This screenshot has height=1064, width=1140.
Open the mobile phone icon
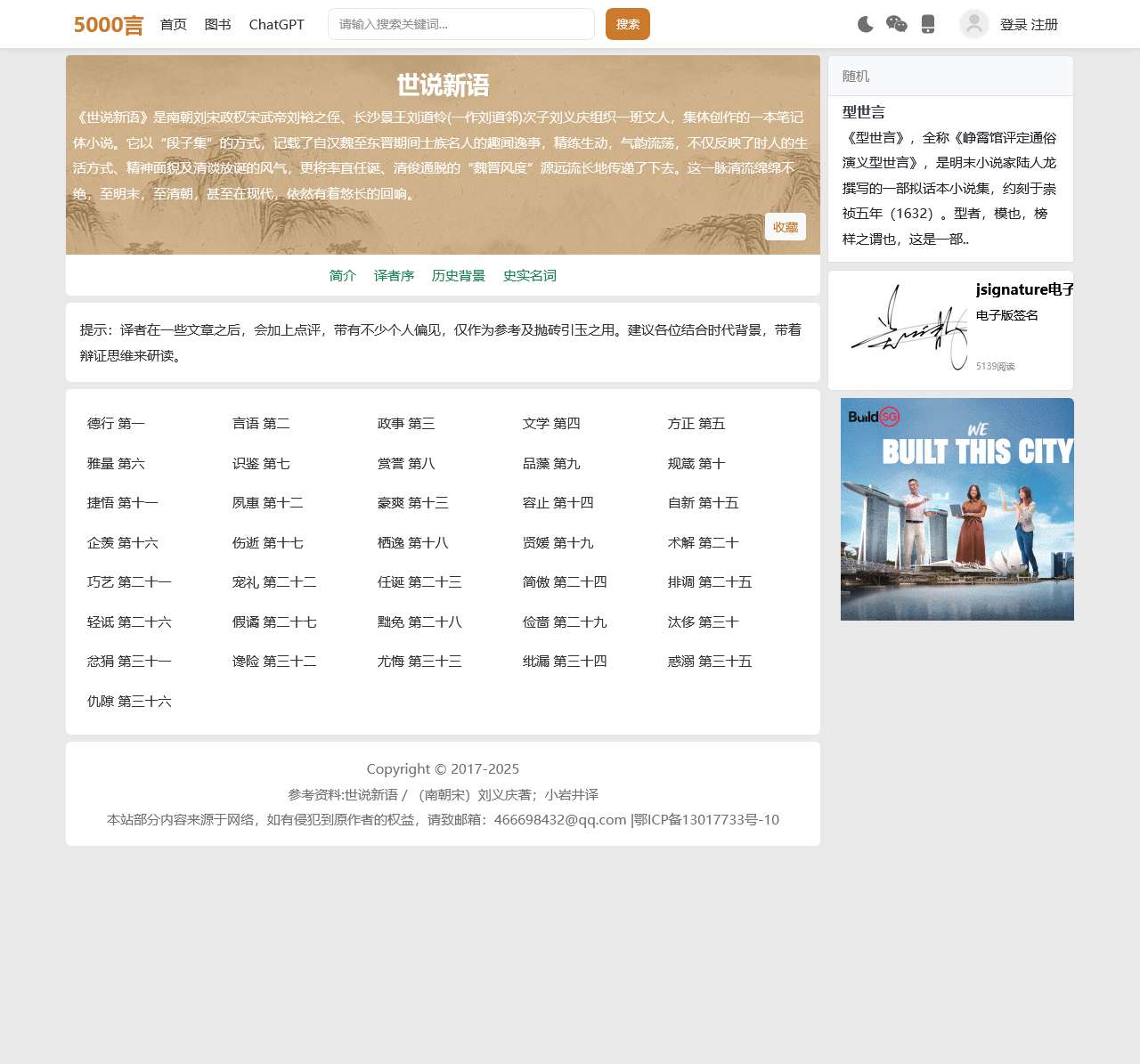[928, 24]
